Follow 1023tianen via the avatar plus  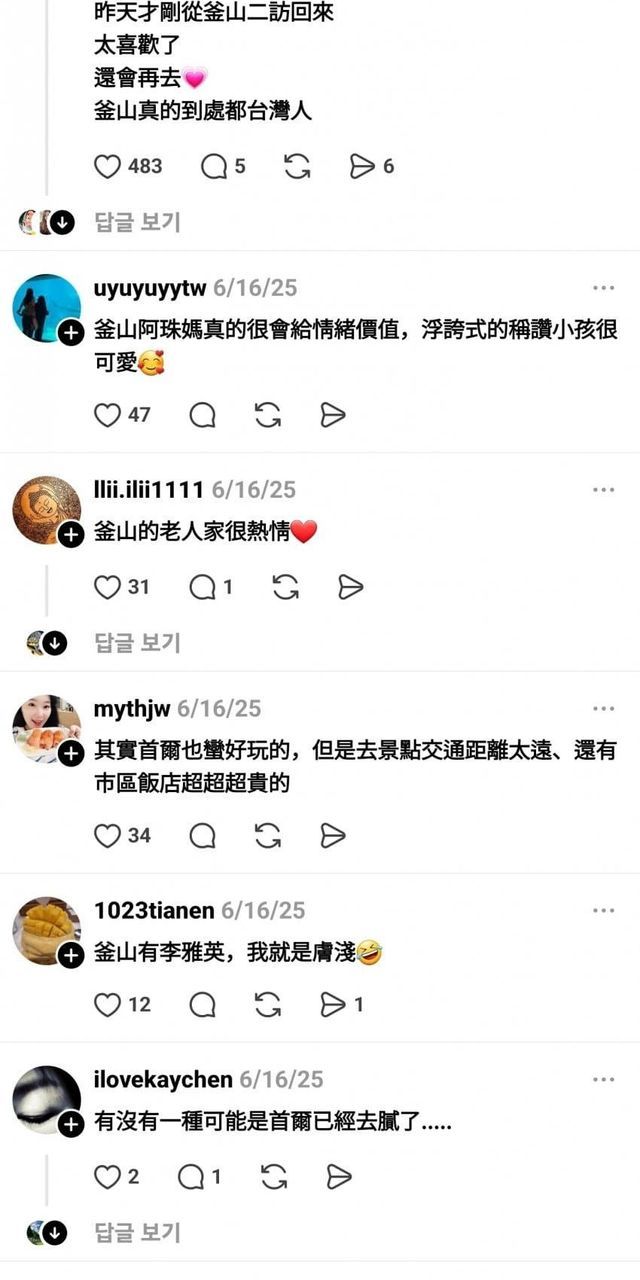[71, 957]
